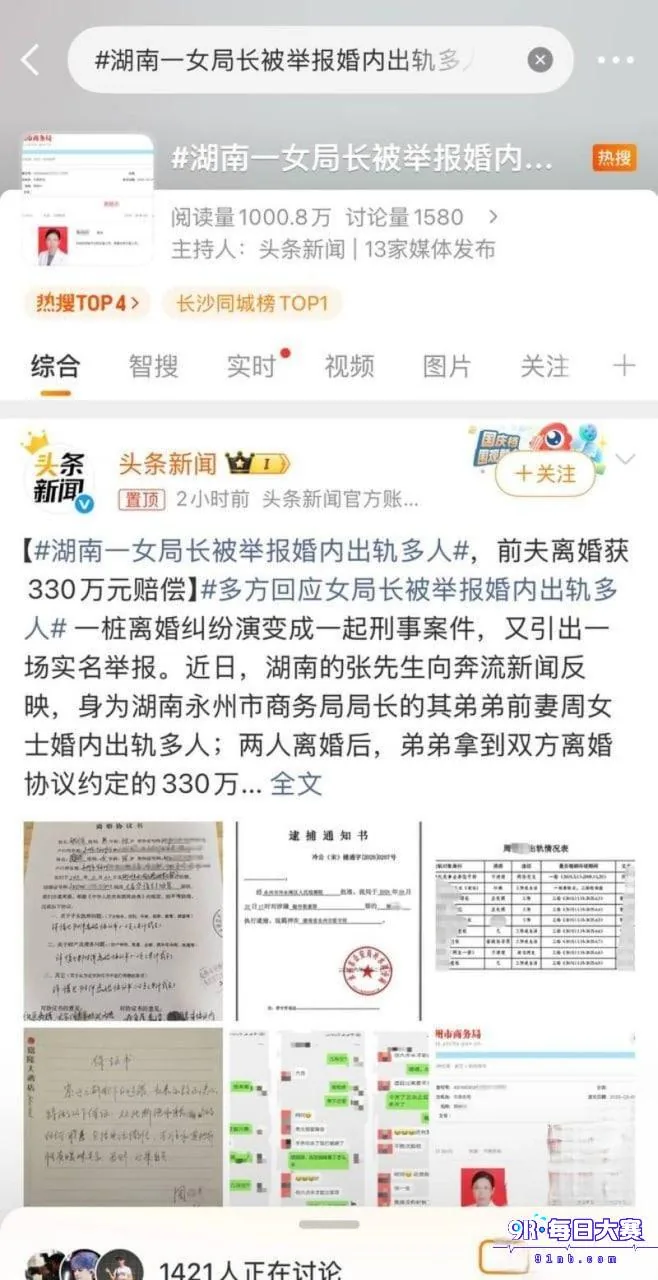Open the handwritten 保证书 image
This screenshot has width=658, height=1280.
click(x=122, y=1116)
